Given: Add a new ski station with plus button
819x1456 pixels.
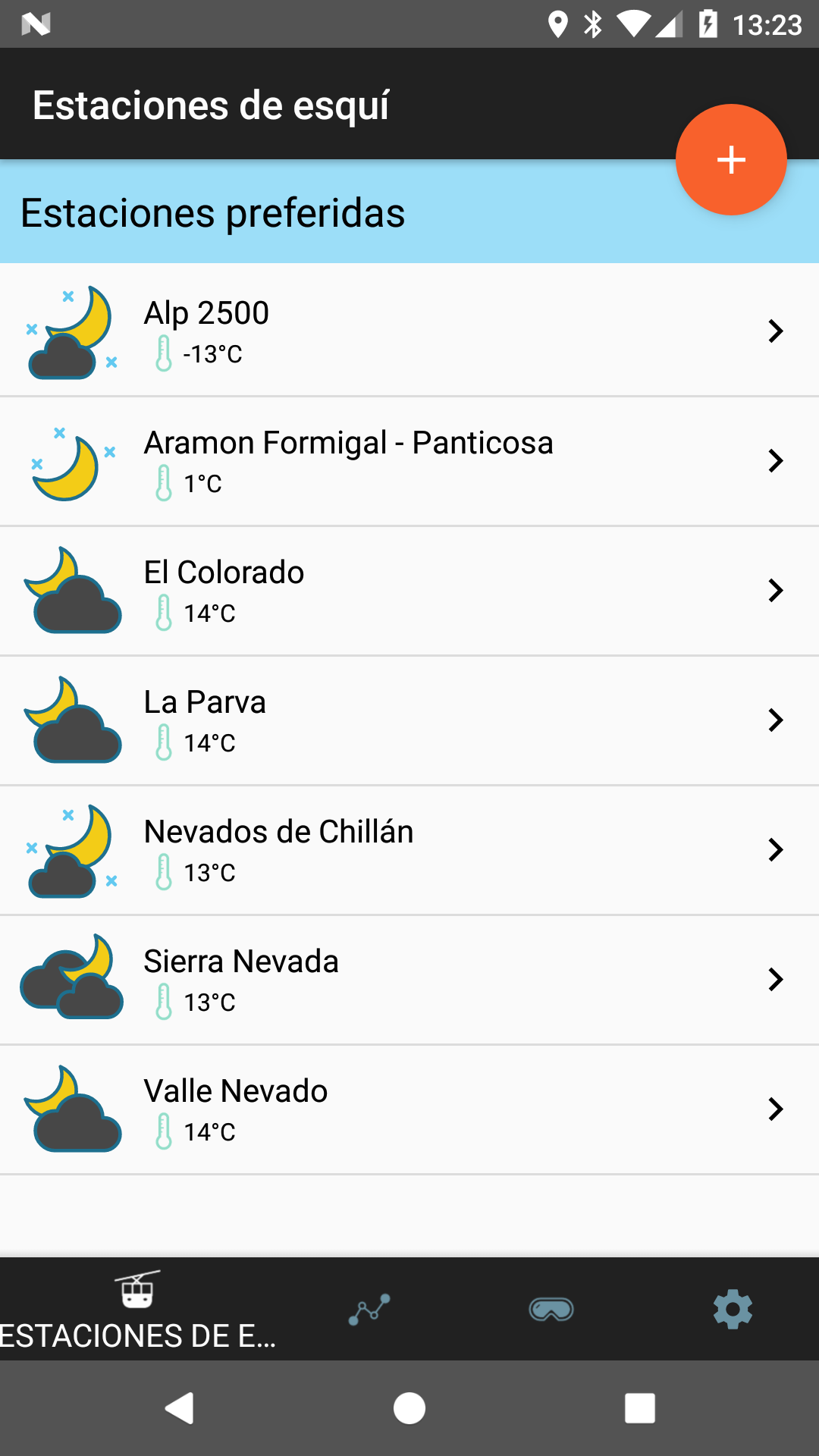Looking at the screenshot, I should coord(731,160).
